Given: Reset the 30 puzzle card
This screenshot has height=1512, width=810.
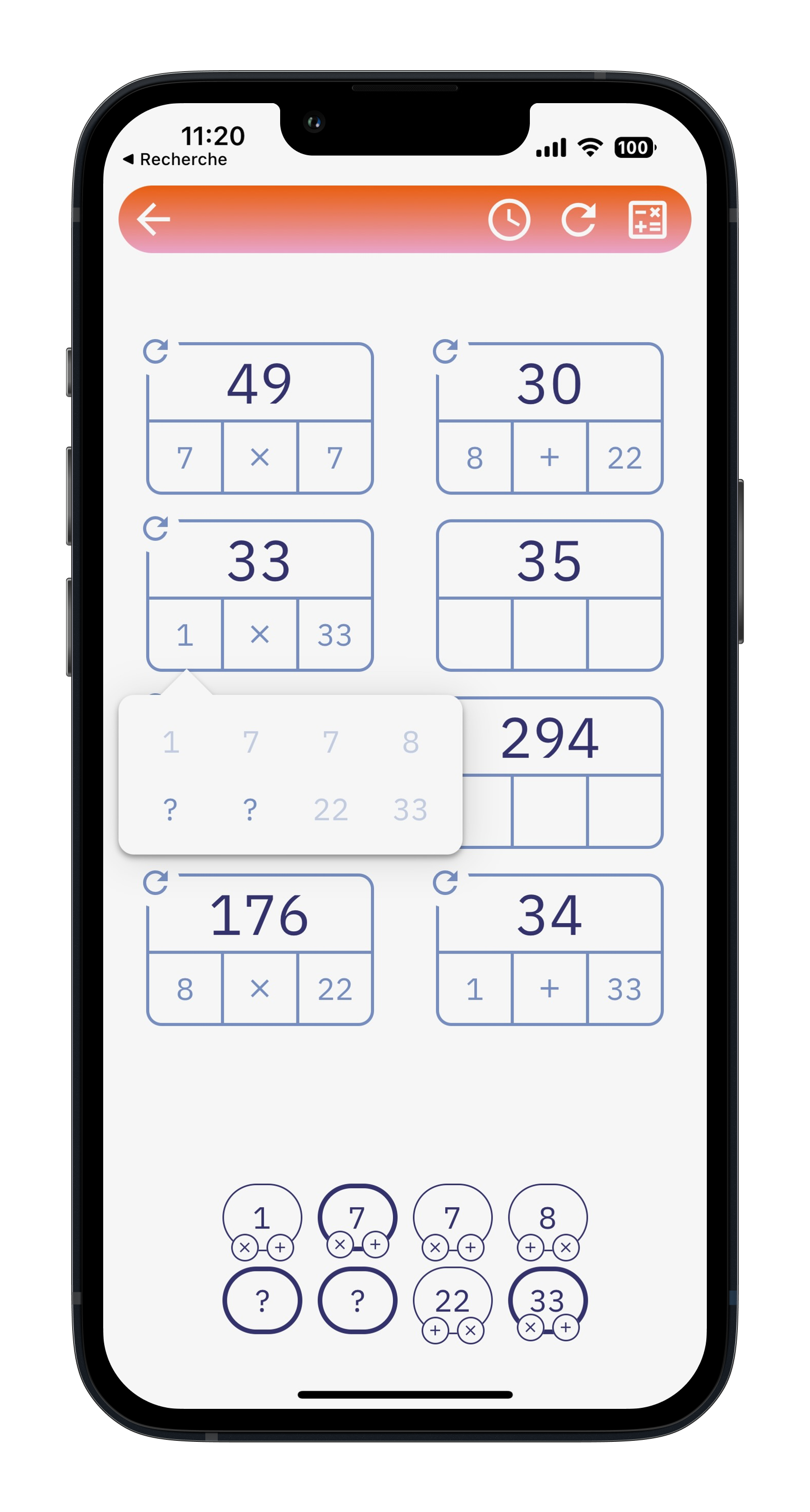Looking at the screenshot, I should click(x=445, y=351).
